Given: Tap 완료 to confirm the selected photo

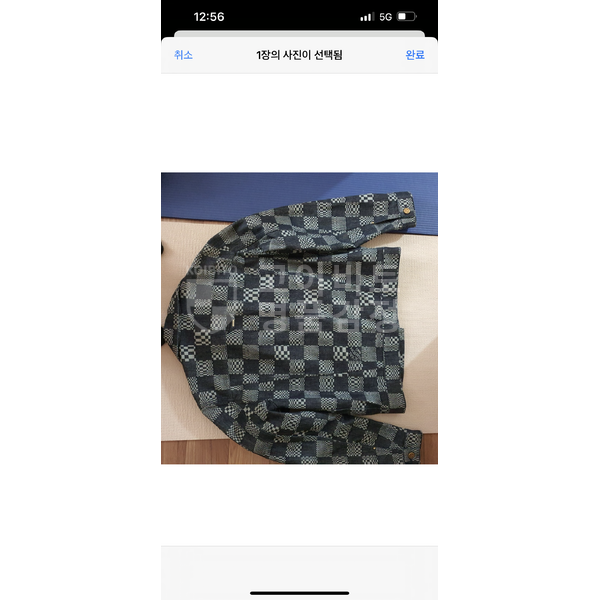Looking at the screenshot, I should [415, 55].
